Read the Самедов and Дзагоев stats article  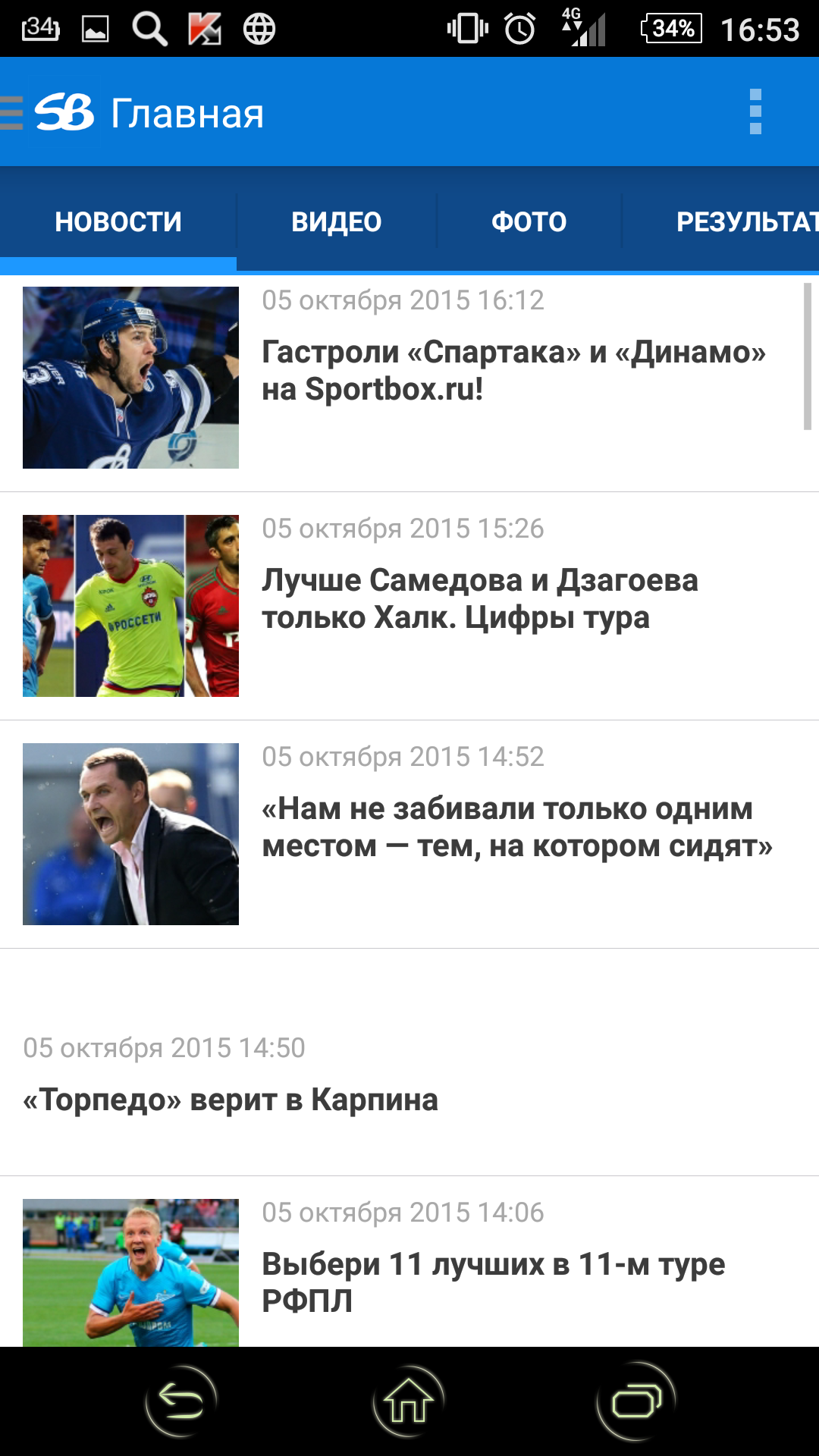click(479, 598)
